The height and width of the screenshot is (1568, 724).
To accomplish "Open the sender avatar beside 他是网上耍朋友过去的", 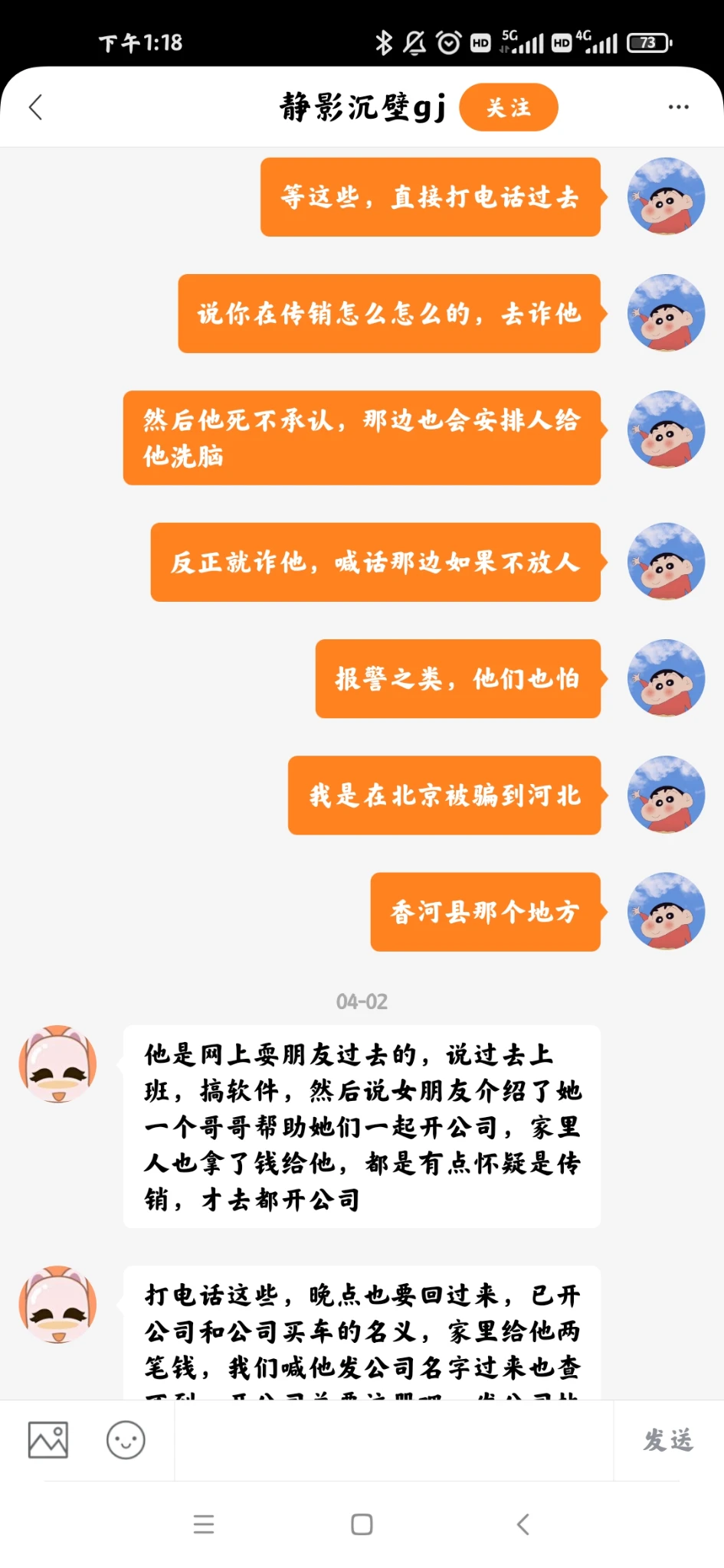I will tap(58, 1064).
